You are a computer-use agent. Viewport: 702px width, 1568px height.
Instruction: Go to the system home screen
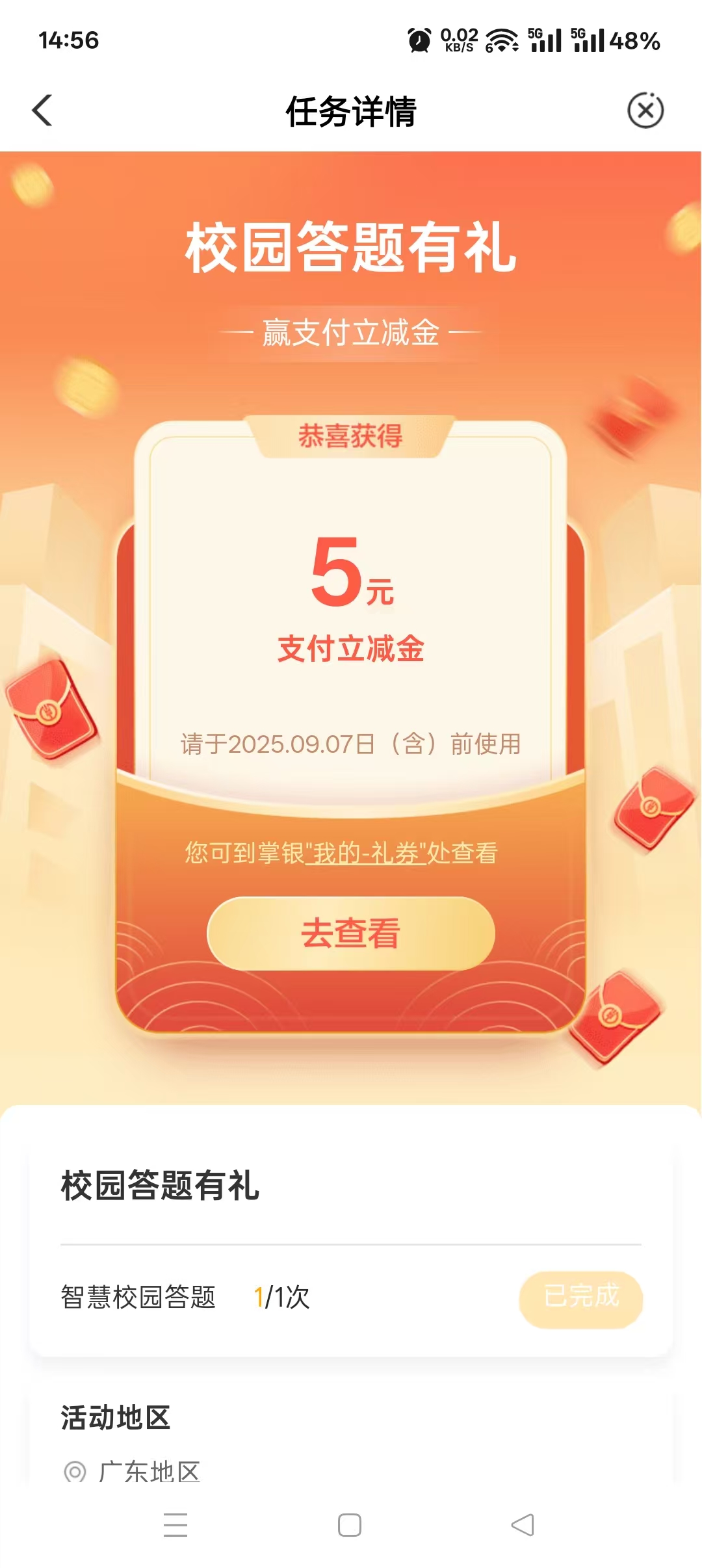pyautogui.click(x=350, y=1525)
